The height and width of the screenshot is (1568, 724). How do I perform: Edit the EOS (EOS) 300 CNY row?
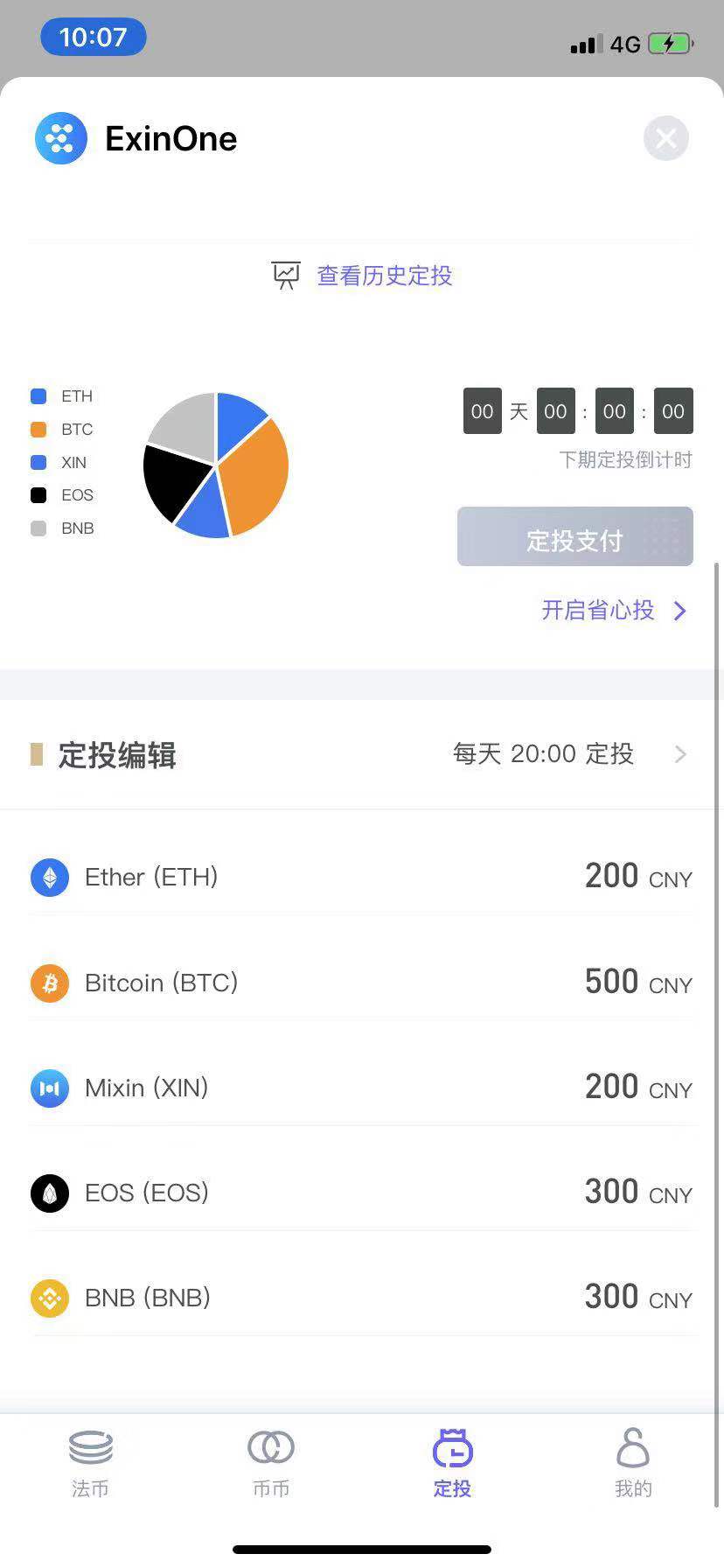(361, 1193)
